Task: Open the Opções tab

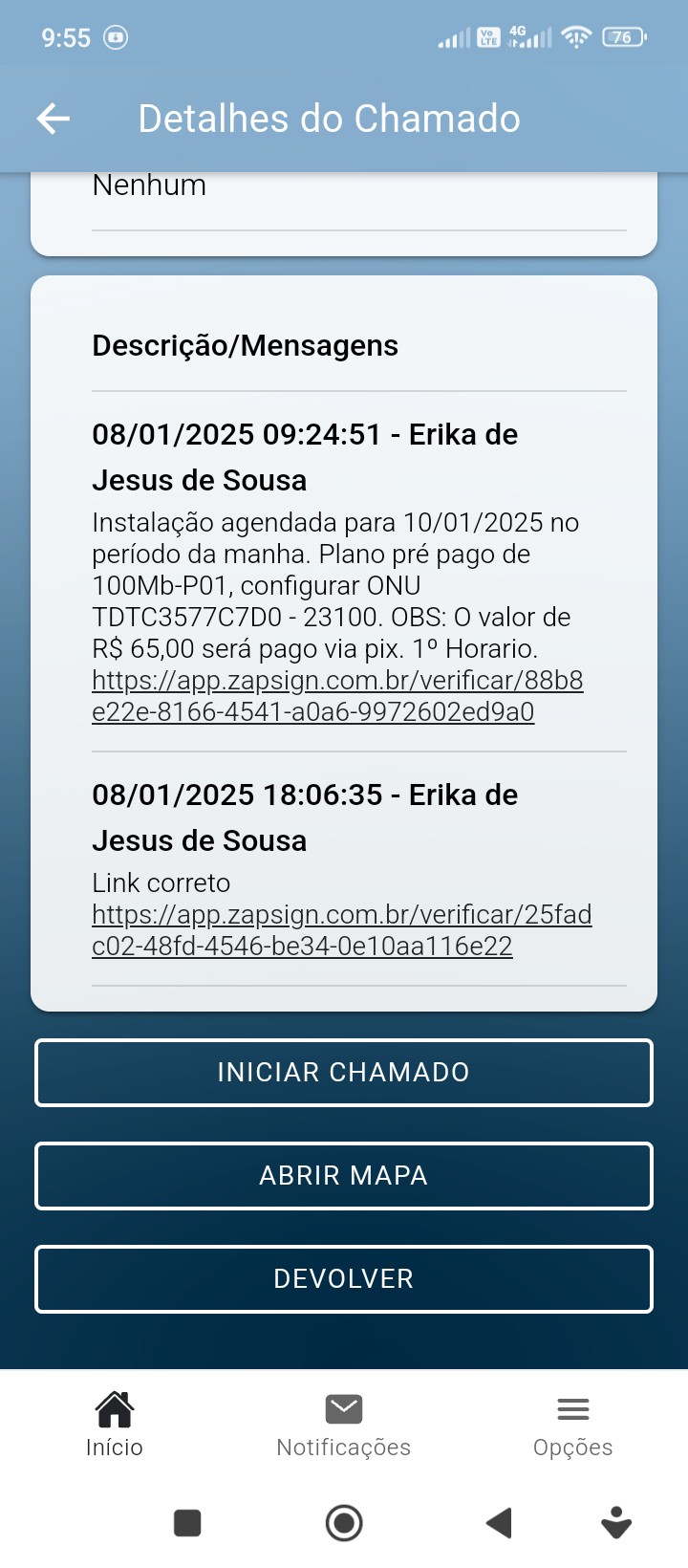Action: 572,1425
